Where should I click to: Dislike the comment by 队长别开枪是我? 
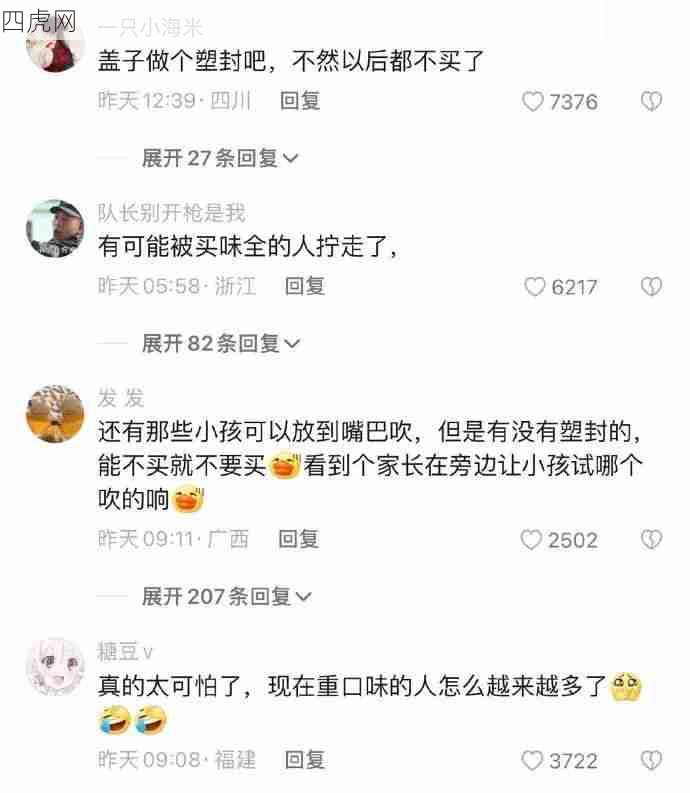pos(651,287)
